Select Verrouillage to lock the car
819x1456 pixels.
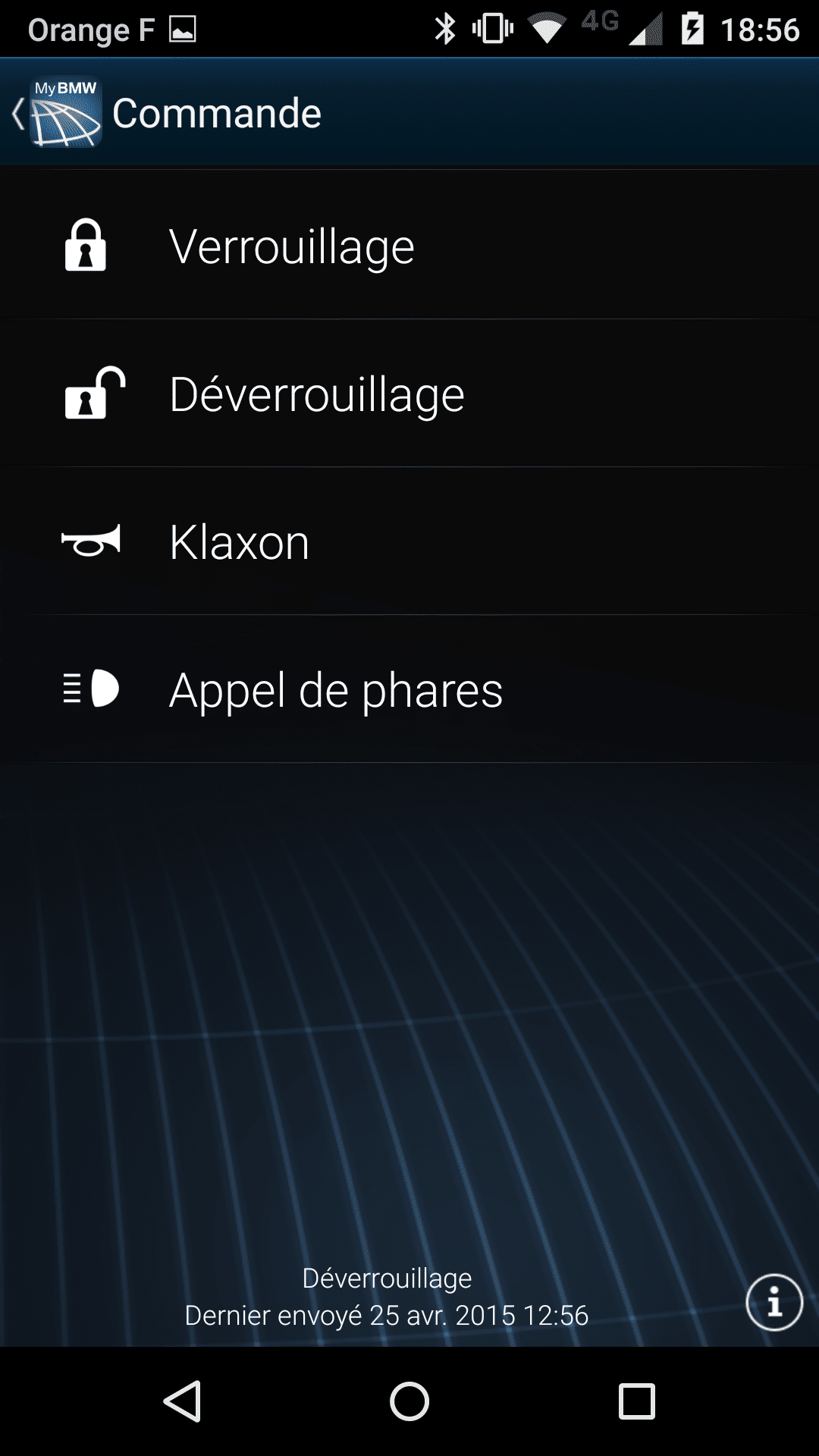[x=409, y=246]
